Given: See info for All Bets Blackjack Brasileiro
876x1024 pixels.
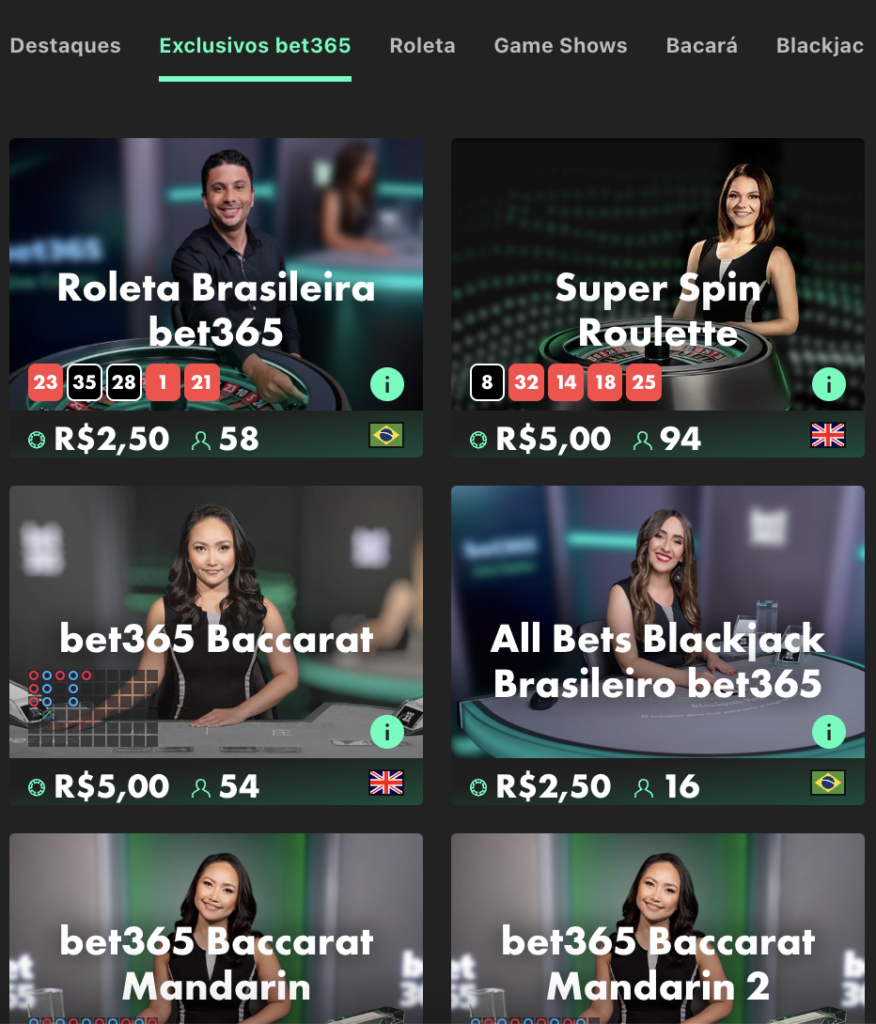Looking at the screenshot, I should pos(828,731).
